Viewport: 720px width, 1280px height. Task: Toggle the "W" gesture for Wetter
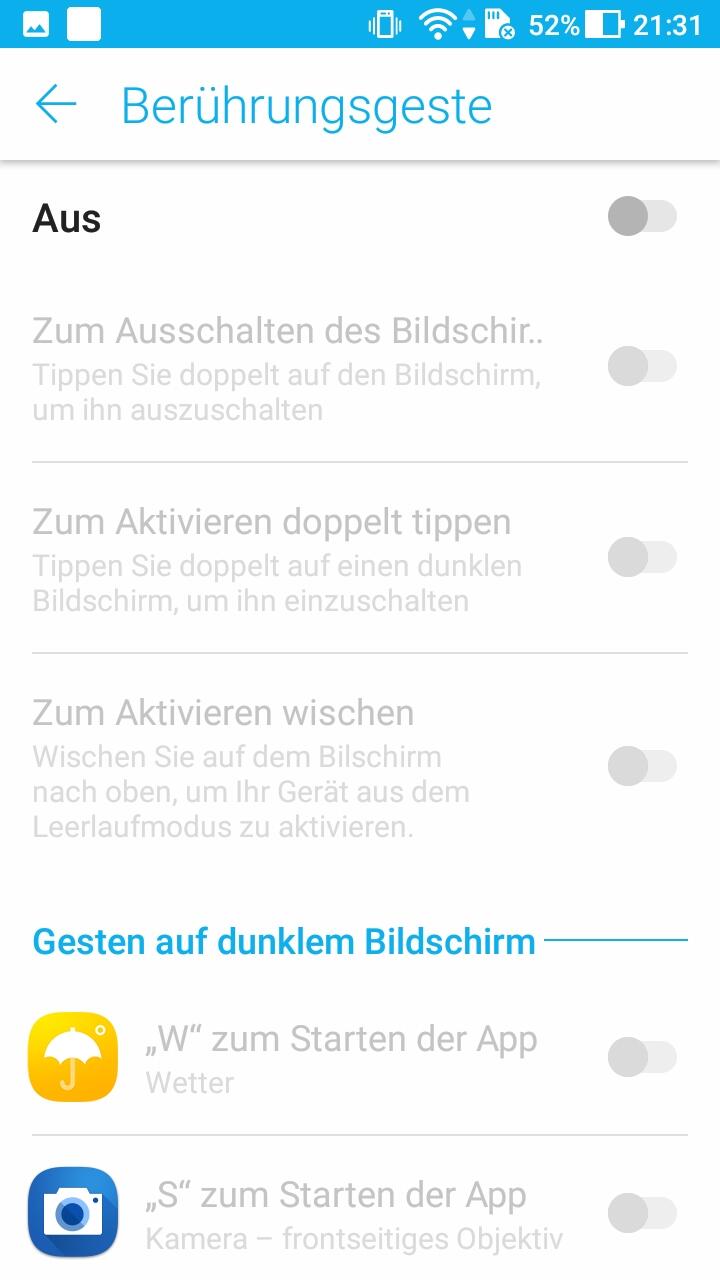point(642,1057)
